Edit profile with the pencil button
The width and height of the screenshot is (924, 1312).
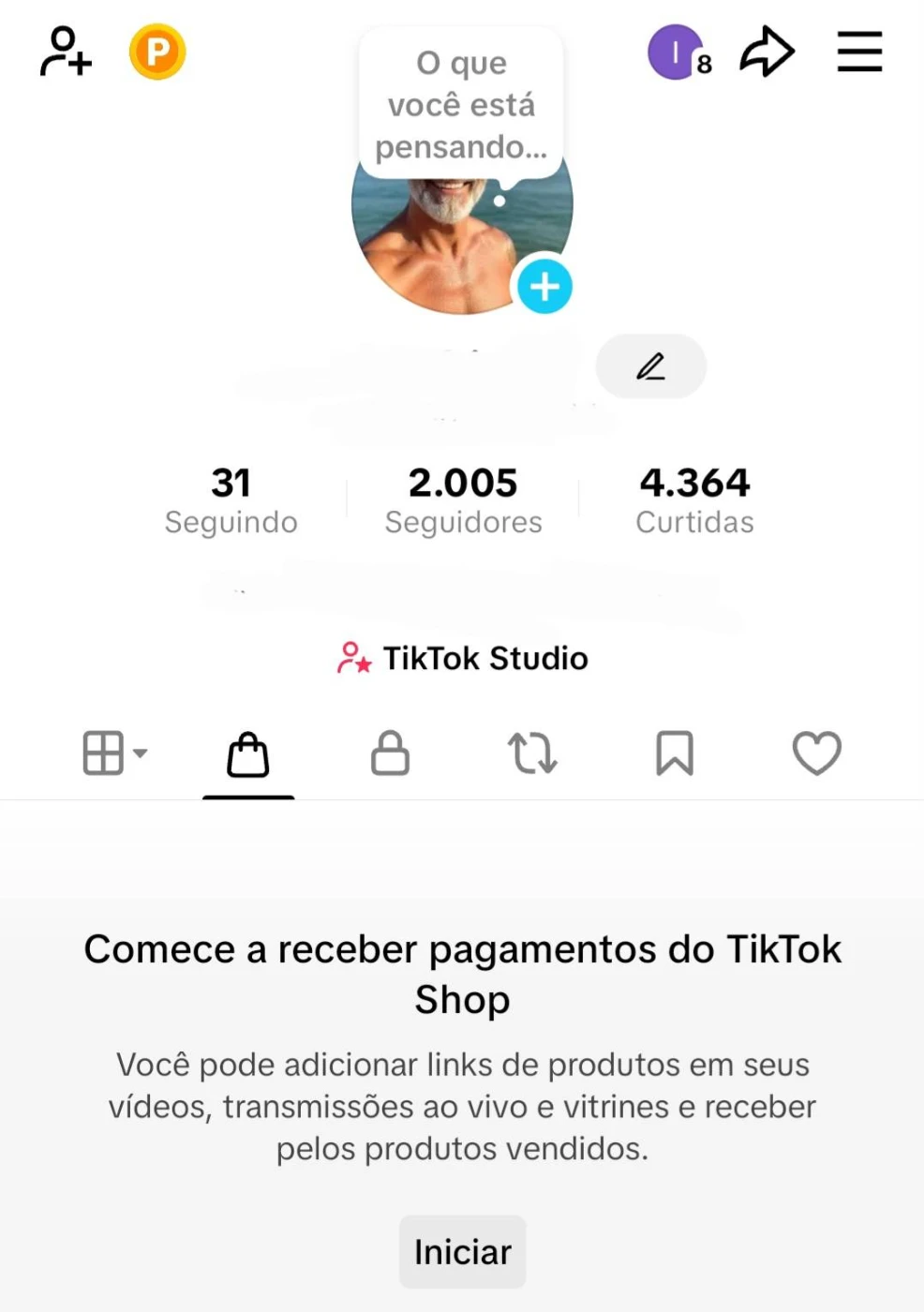[x=650, y=365]
